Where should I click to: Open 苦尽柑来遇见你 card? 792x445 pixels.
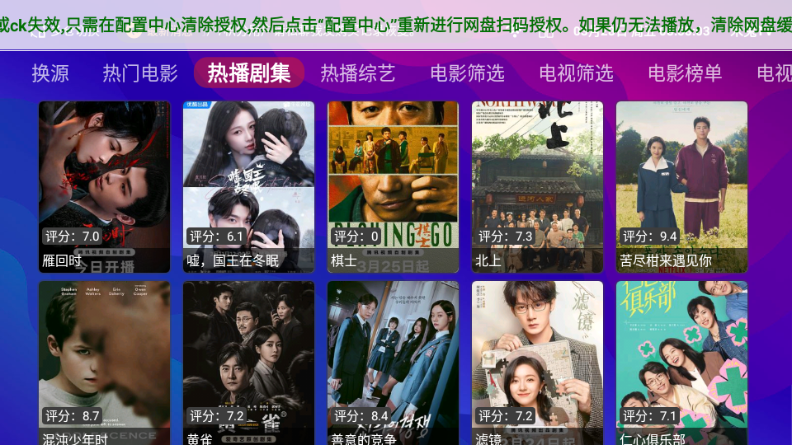[681, 187]
